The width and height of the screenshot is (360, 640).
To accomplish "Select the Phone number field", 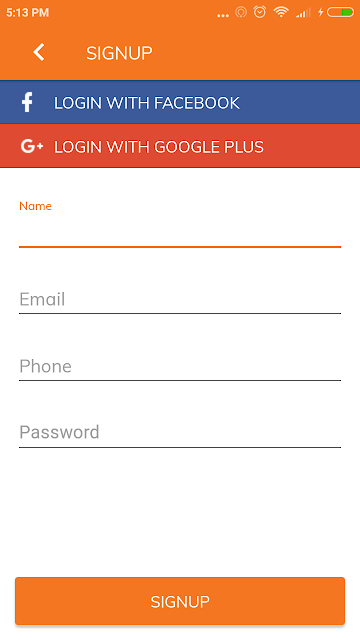I will pyautogui.click(x=180, y=366).
